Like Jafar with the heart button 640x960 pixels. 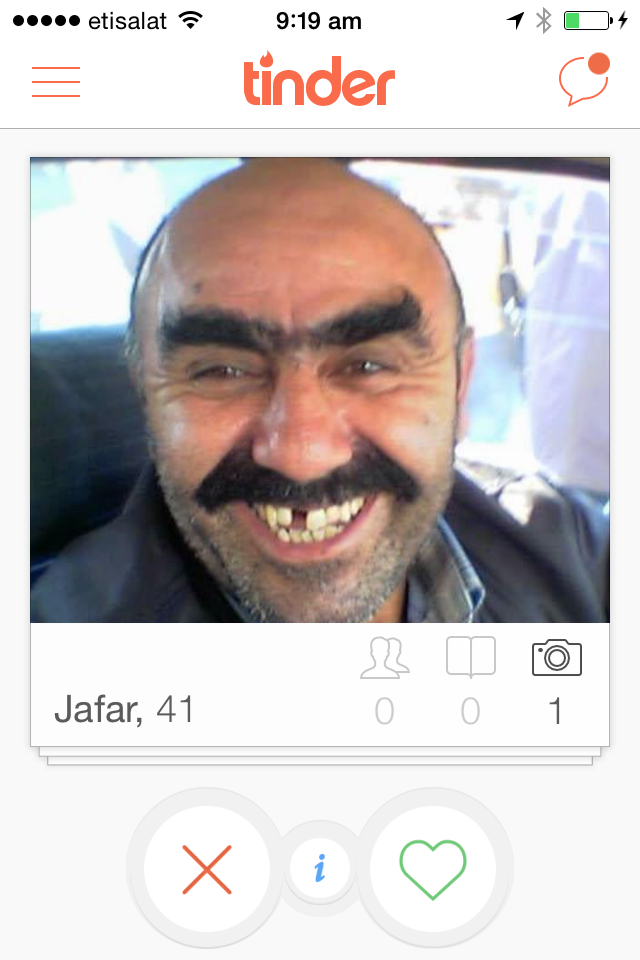(x=433, y=869)
